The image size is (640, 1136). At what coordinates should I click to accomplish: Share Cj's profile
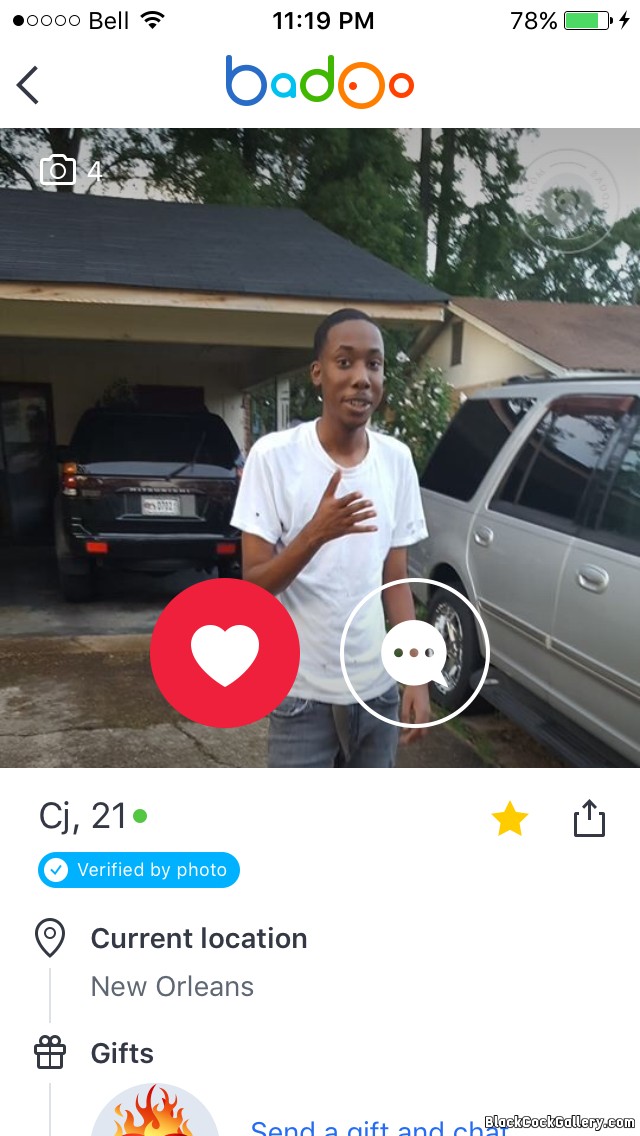click(590, 818)
